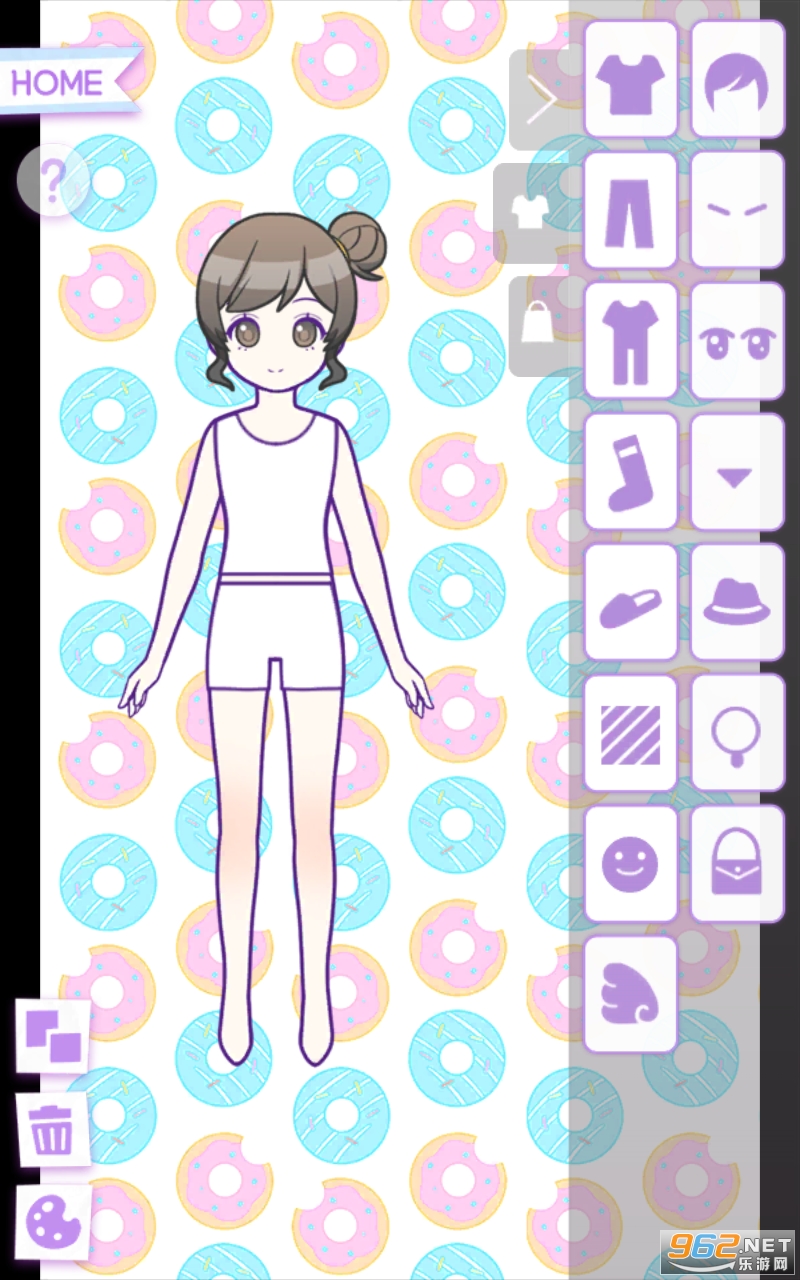
Task: Select the T-shirt tops category
Action: (x=631, y=79)
